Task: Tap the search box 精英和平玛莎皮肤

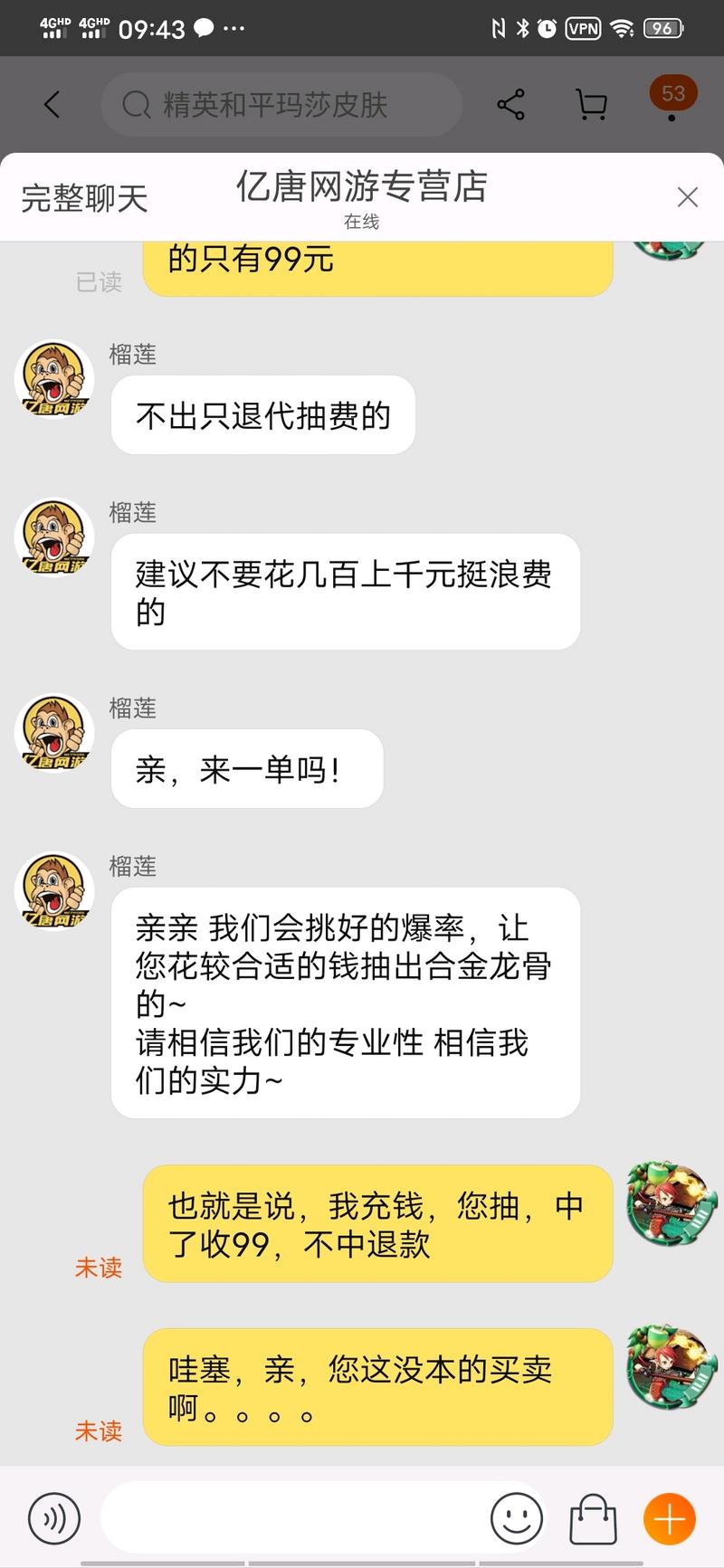Action: pos(281,105)
